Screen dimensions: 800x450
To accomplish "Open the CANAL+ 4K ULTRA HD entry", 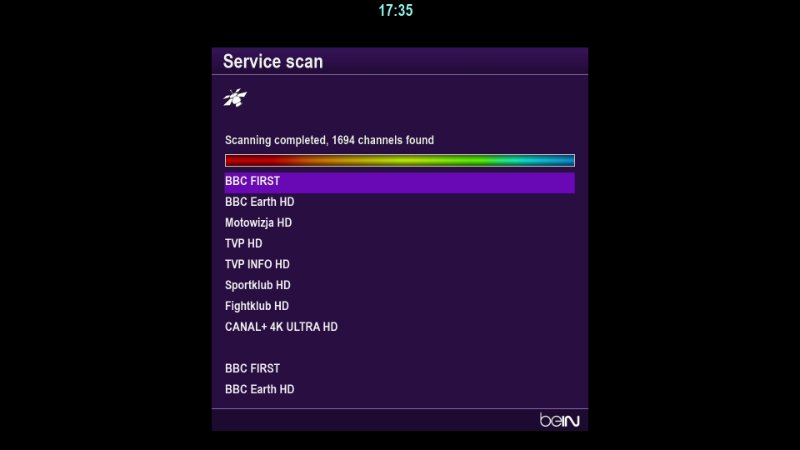I will pyautogui.click(x=281, y=327).
